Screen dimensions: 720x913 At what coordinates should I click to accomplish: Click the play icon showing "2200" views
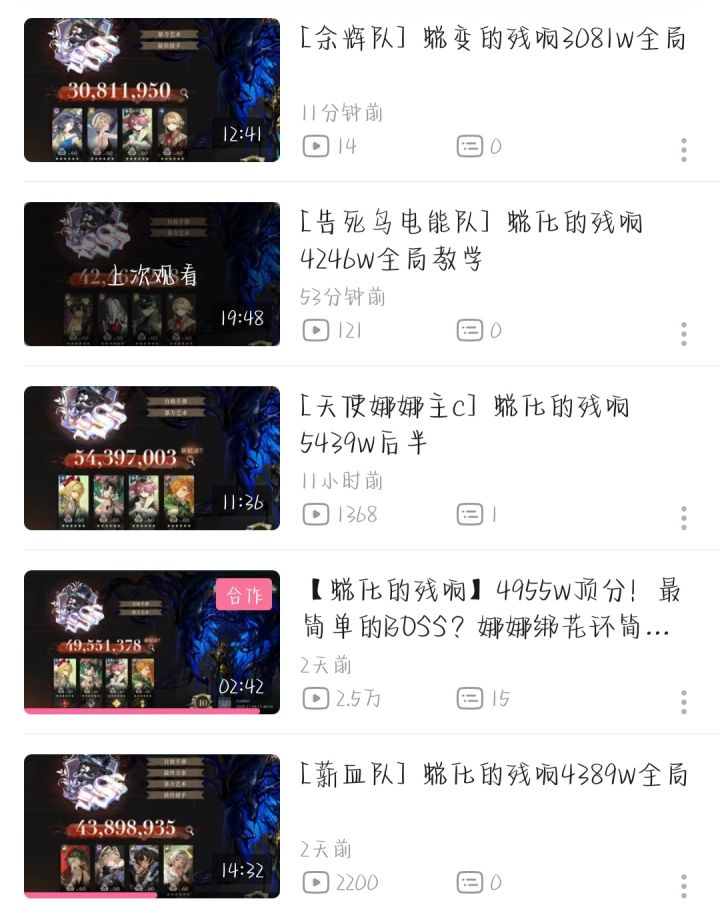coord(316,882)
